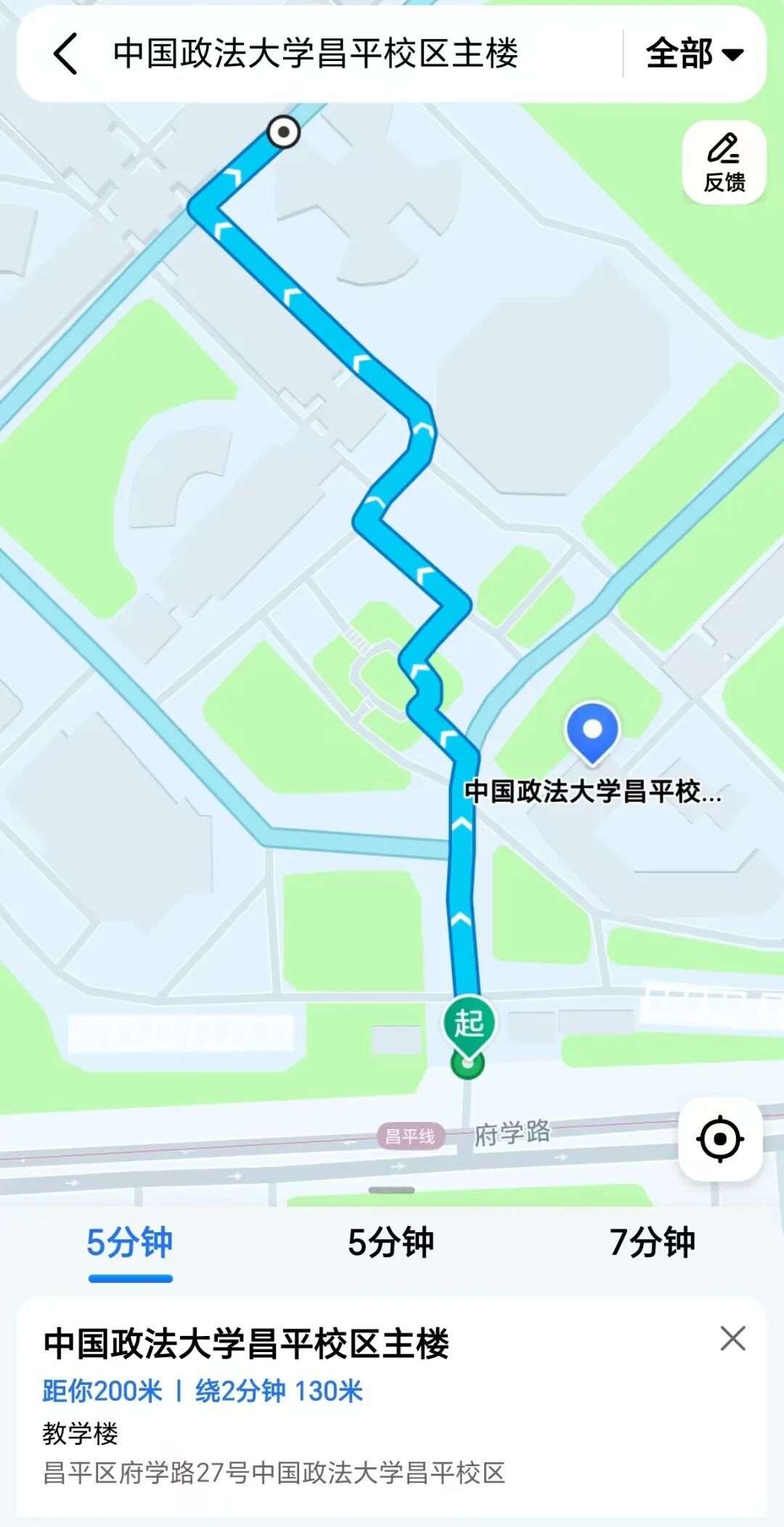
Task: Open the 全部 filter dropdown
Action: point(694,54)
